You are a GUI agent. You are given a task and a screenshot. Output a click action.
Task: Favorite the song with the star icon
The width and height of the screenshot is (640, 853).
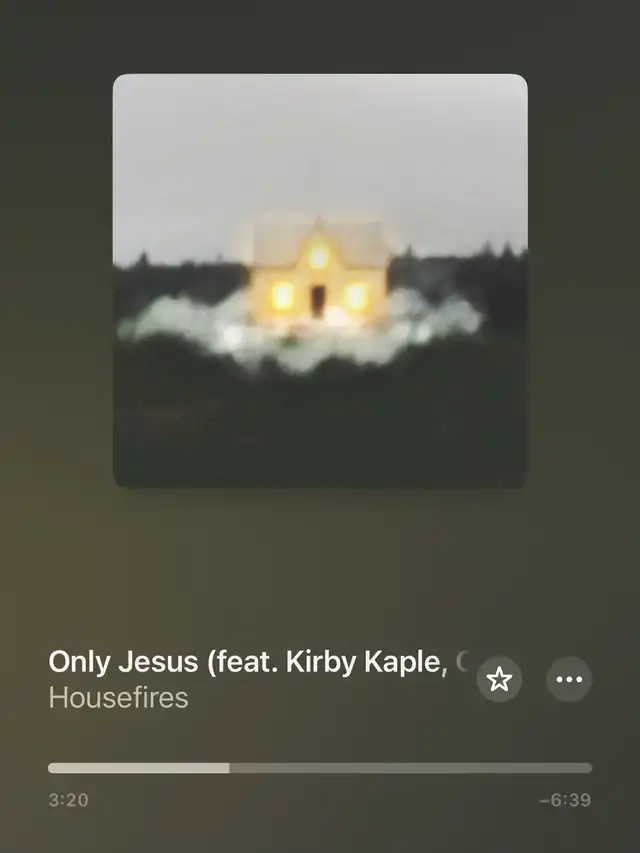[499, 680]
